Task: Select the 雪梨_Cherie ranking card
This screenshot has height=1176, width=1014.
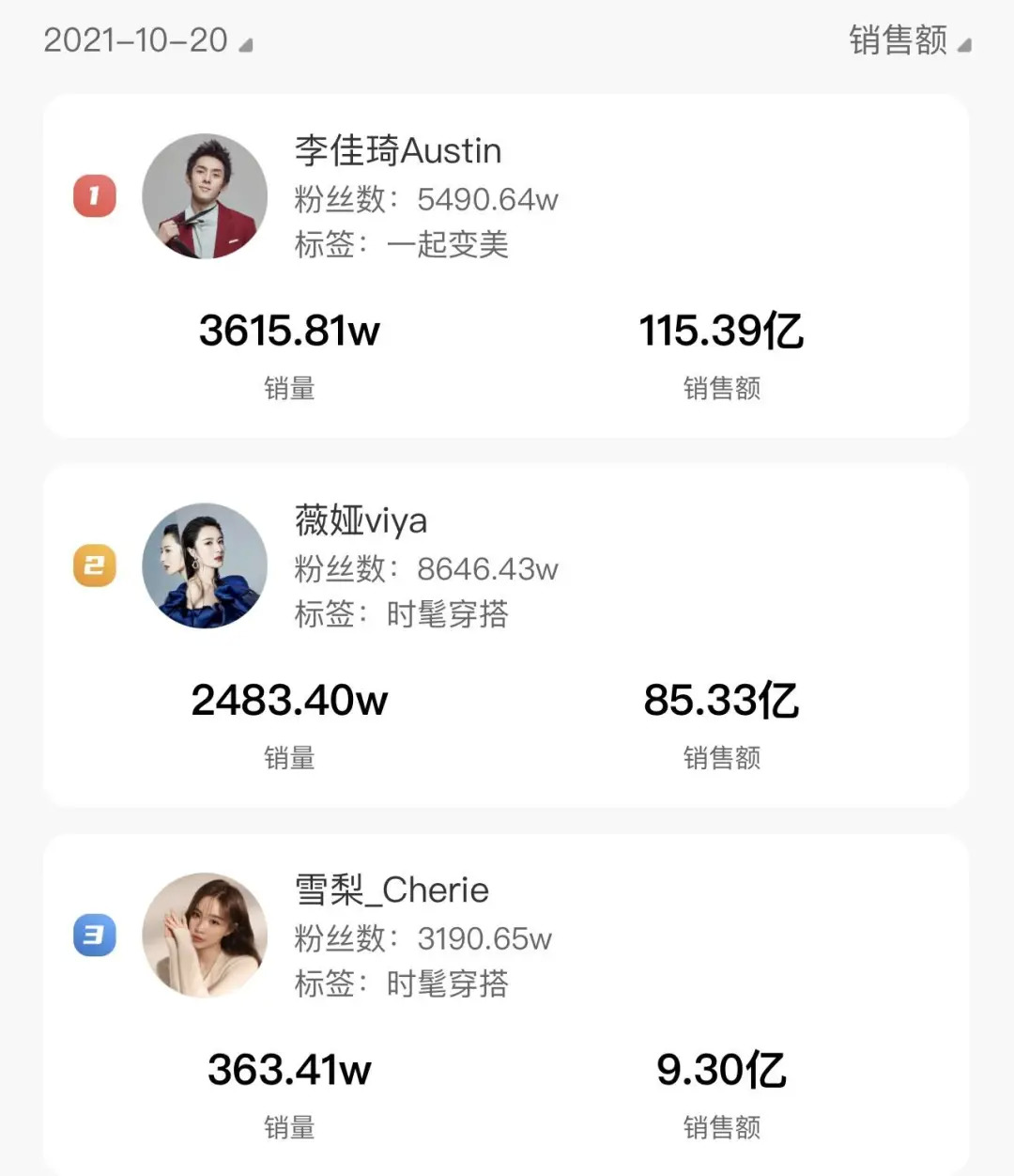Action: tap(505, 1003)
